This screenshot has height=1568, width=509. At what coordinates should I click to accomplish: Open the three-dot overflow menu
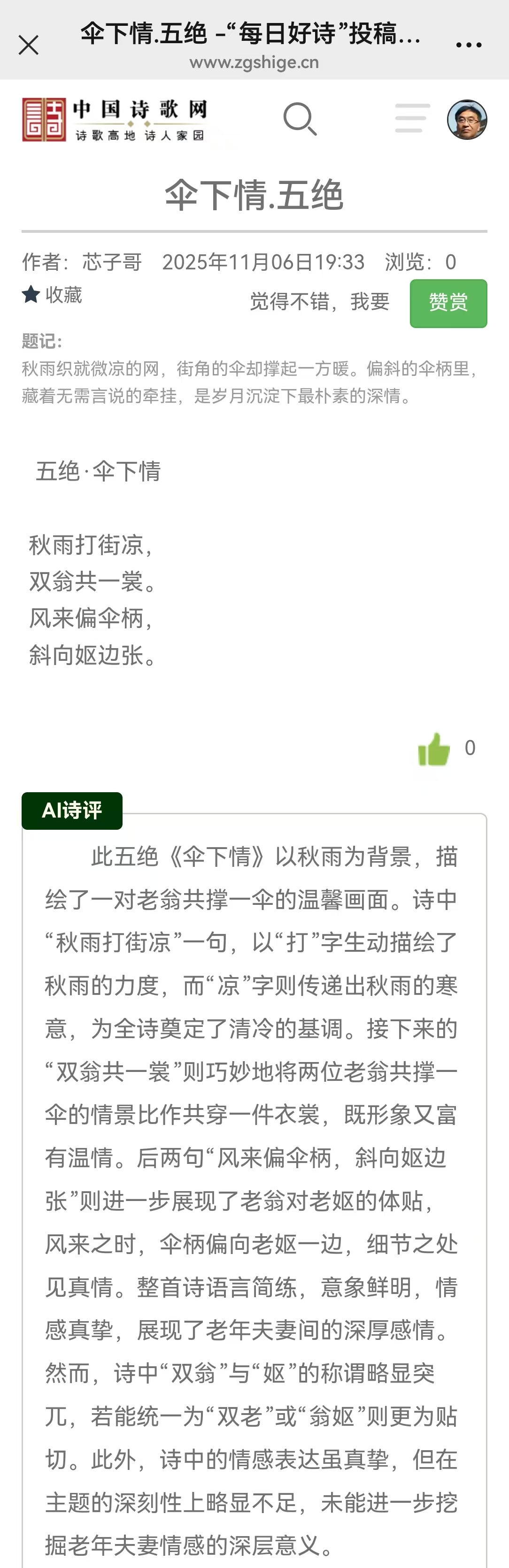click(x=469, y=45)
